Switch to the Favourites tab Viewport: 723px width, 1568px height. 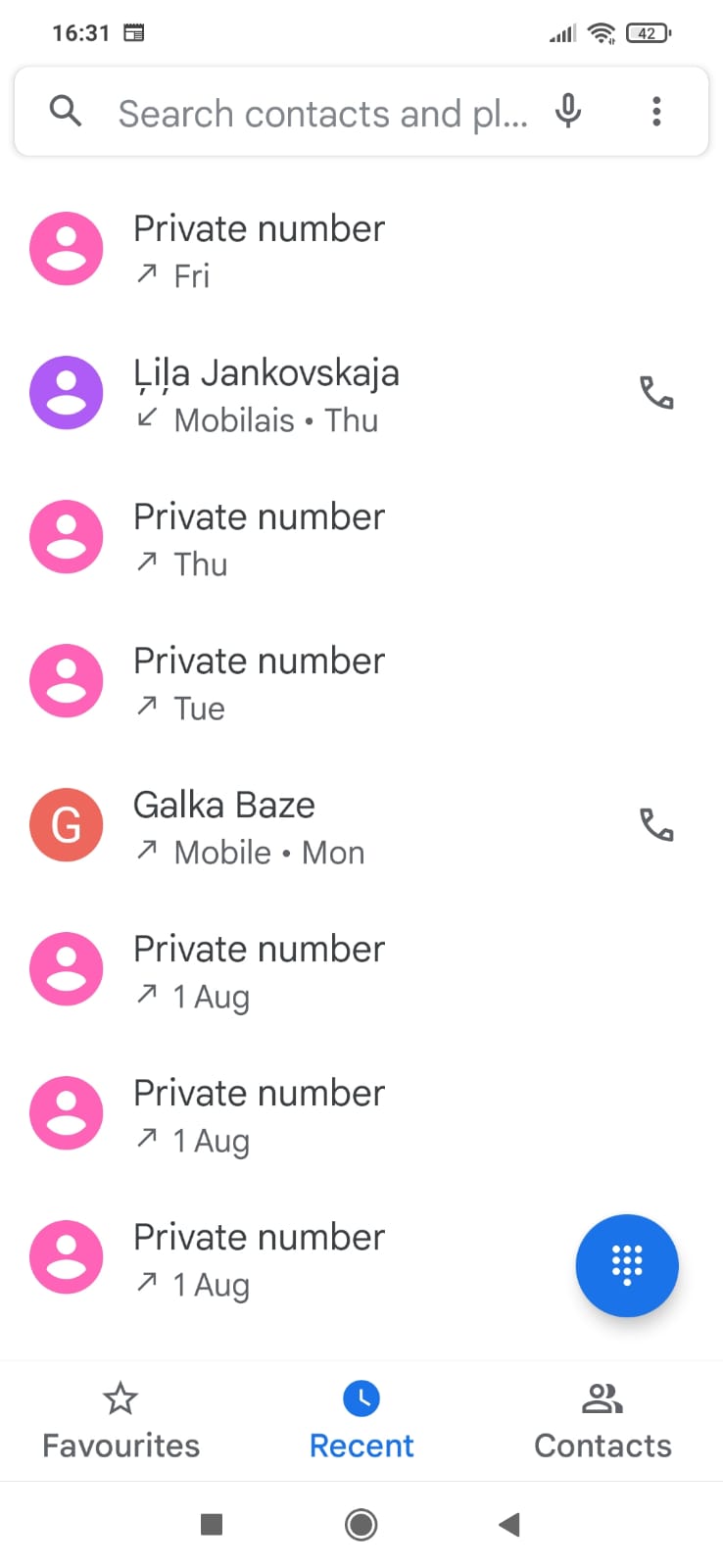coord(120,1421)
